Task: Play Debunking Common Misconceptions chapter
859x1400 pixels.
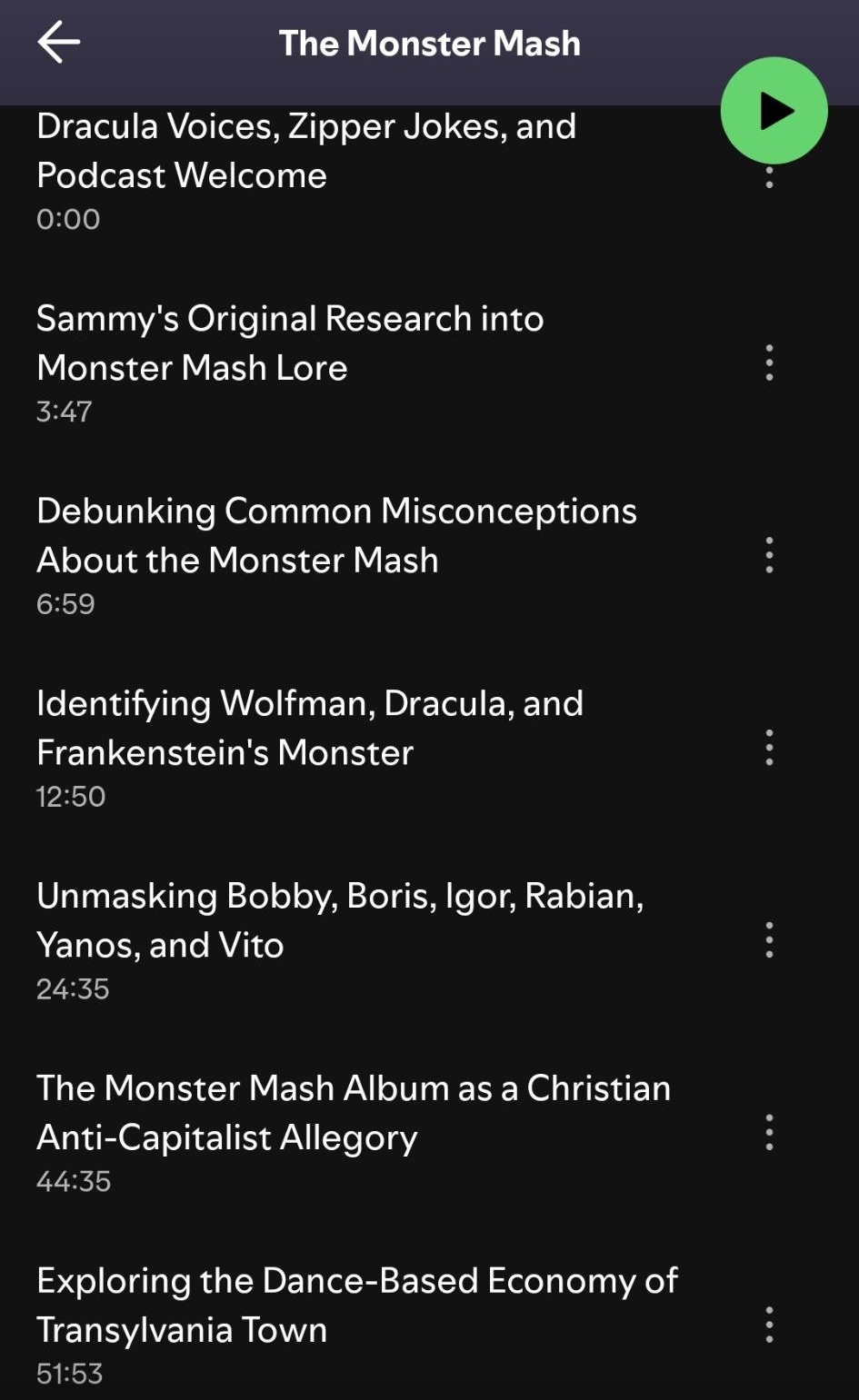Action: tap(336, 536)
